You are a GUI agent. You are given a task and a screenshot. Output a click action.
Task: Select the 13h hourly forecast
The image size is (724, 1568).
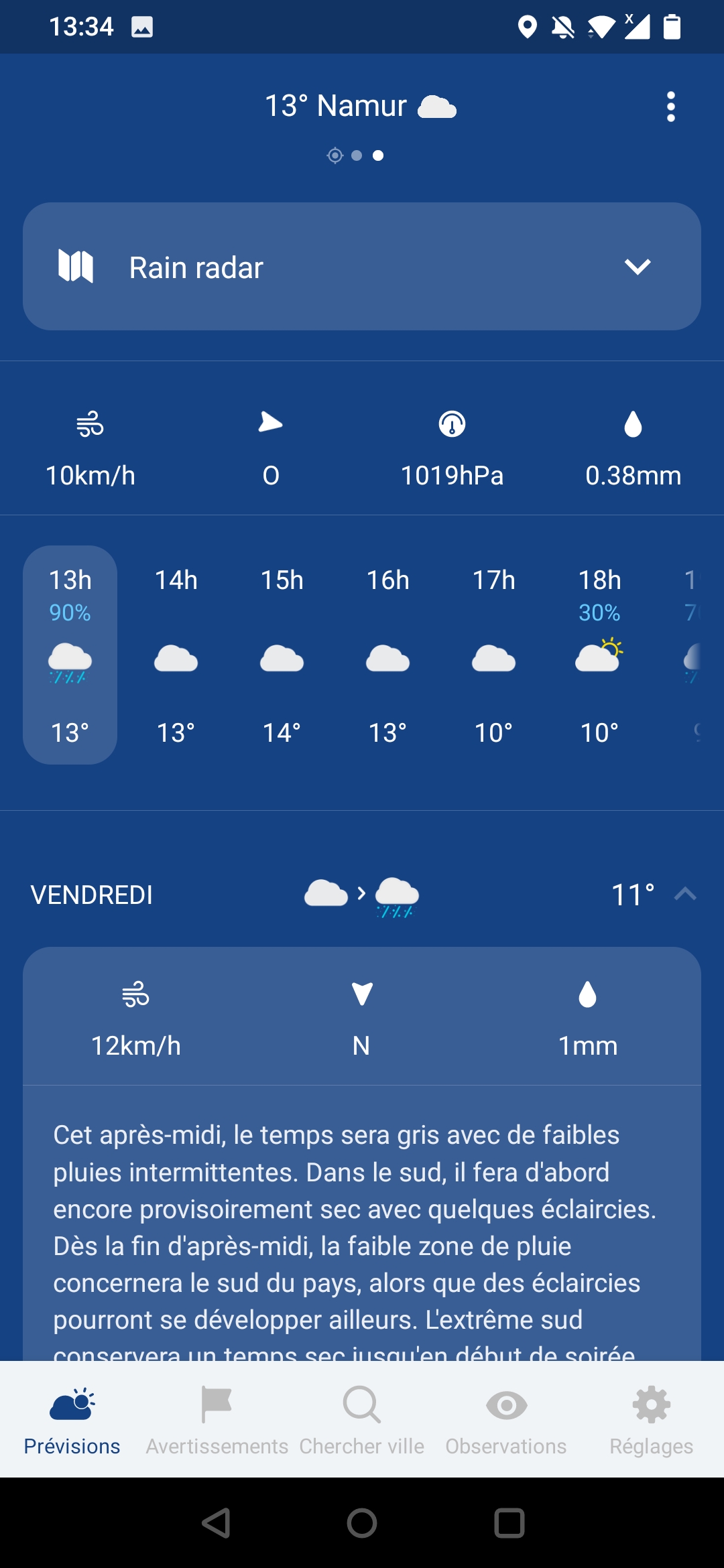click(x=70, y=655)
